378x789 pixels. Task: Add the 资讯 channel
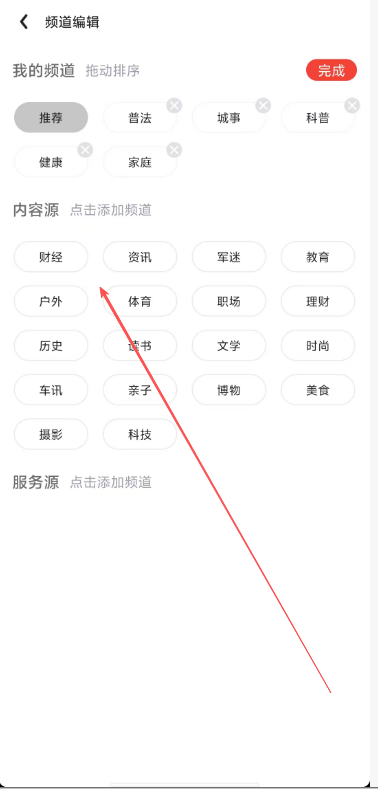point(140,257)
